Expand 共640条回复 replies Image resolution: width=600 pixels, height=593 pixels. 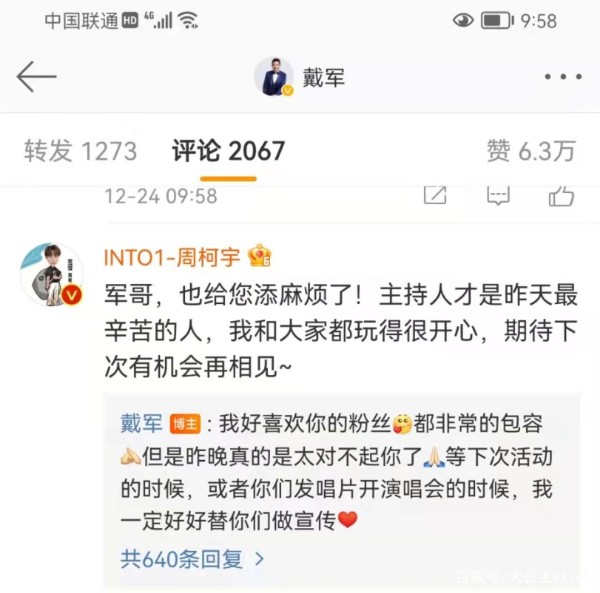pos(193,558)
